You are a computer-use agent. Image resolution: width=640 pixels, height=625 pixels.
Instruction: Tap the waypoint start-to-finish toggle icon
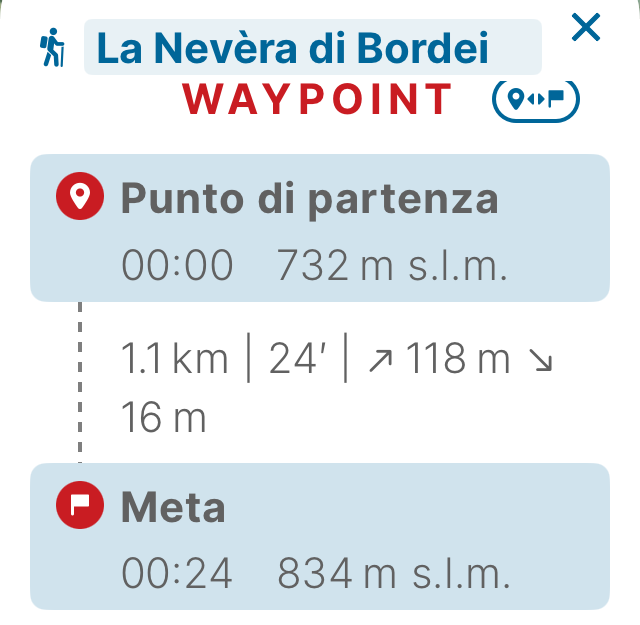tap(536, 99)
